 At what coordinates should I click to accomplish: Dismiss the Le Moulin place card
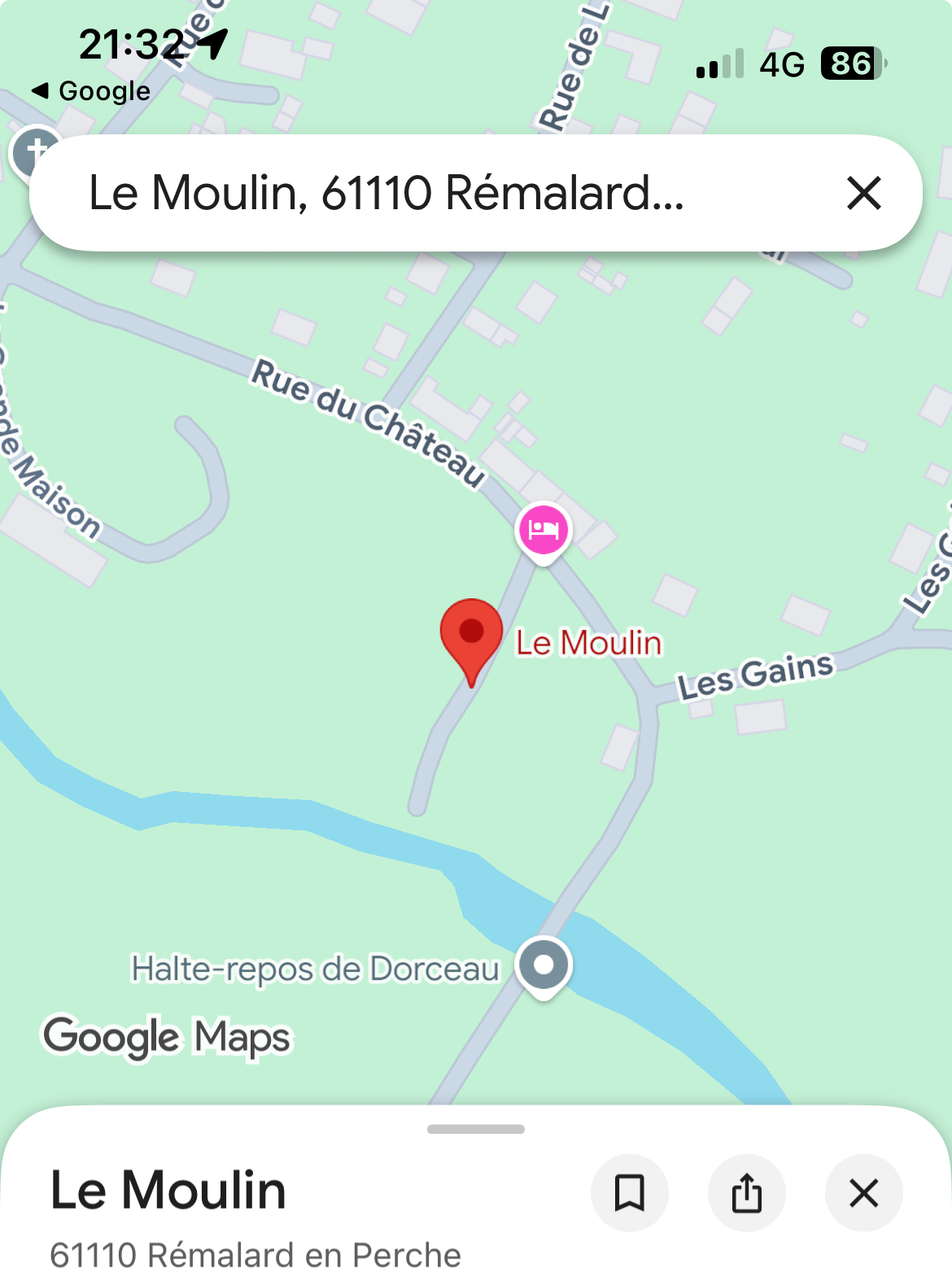[863, 1193]
